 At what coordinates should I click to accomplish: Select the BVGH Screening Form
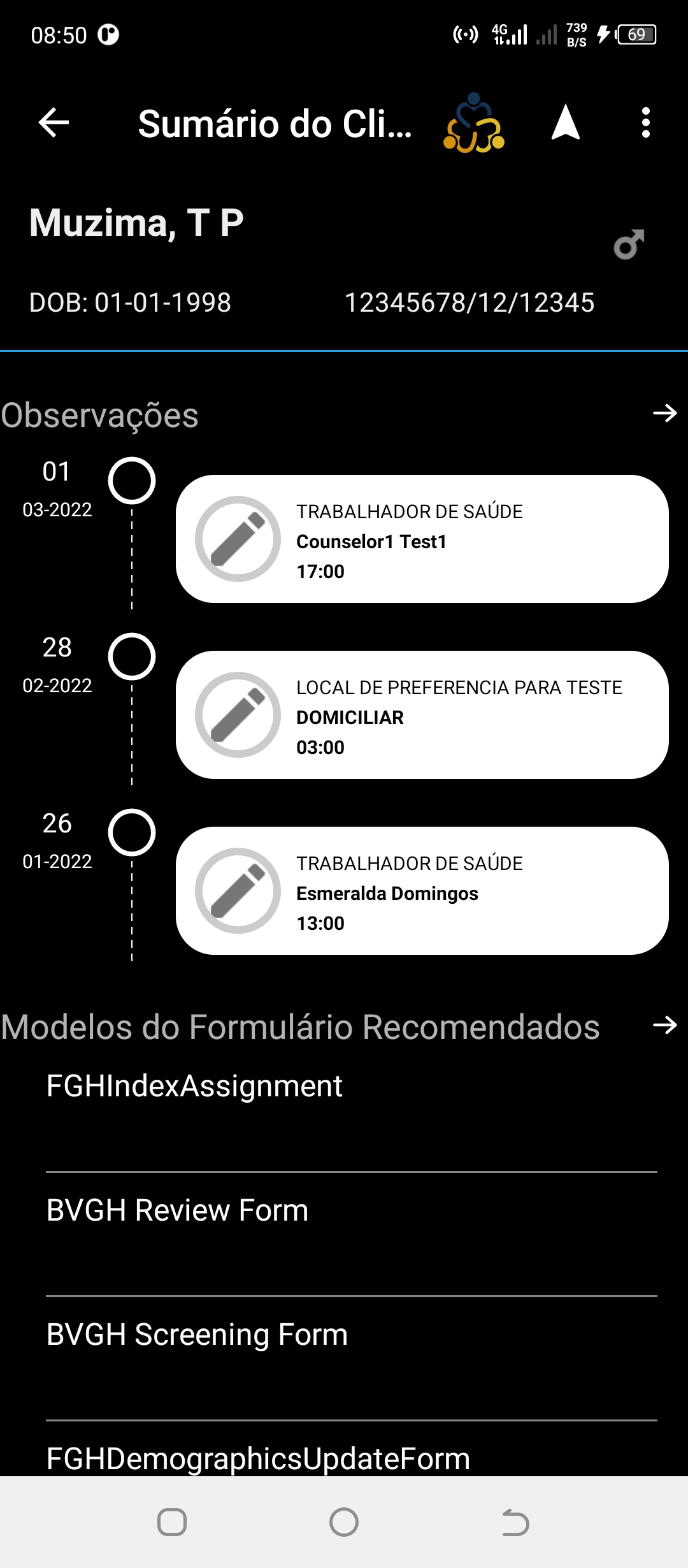352,1359
